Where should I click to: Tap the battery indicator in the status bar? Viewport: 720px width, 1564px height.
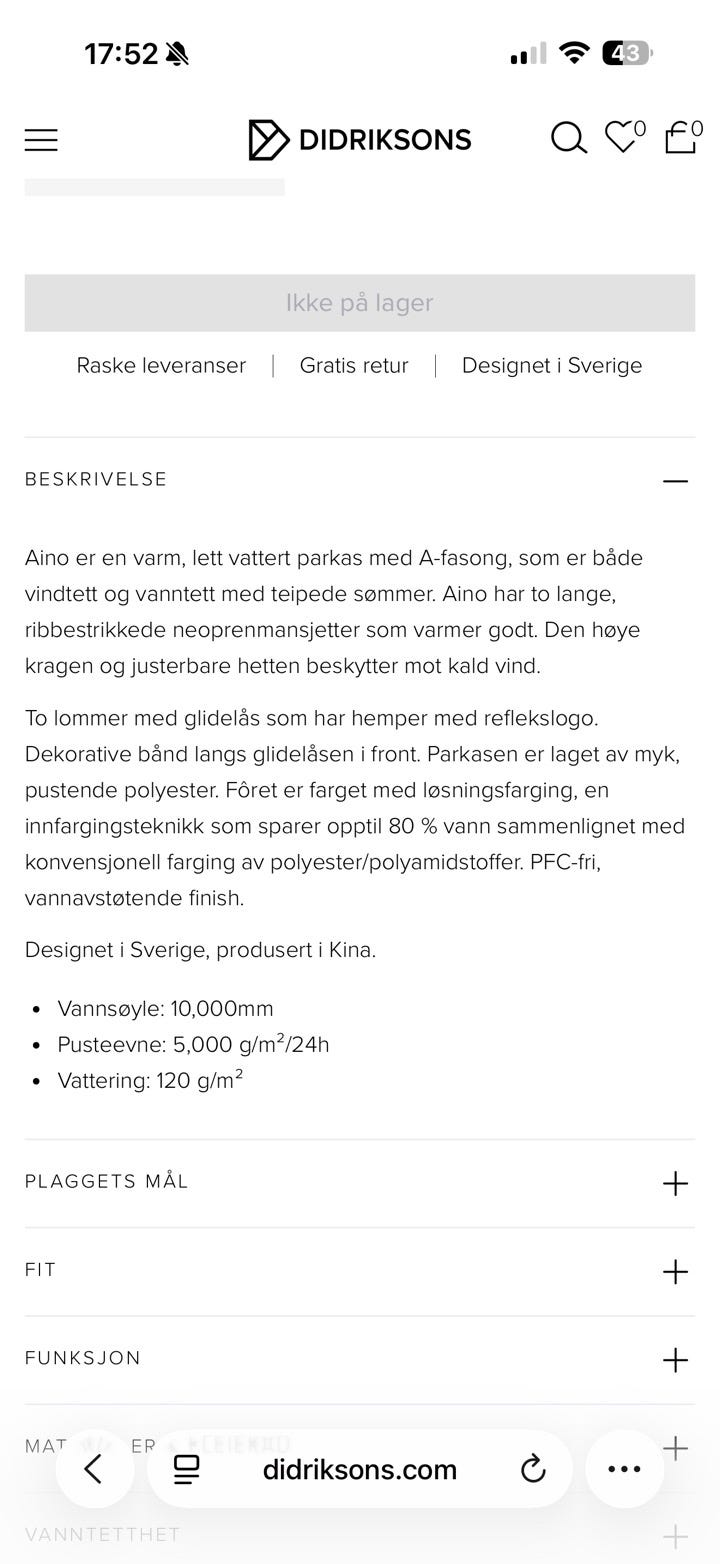tap(628, 53)
